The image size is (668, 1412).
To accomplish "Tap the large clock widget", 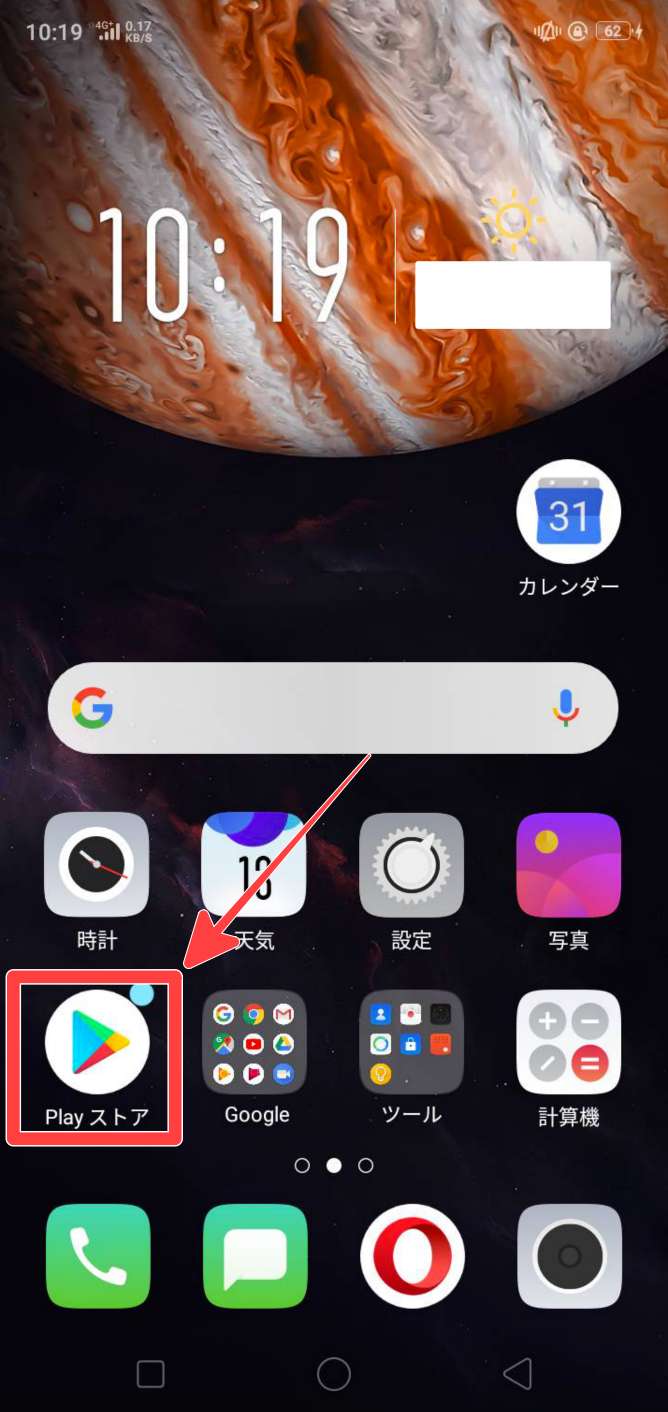I will coord(225,265).
